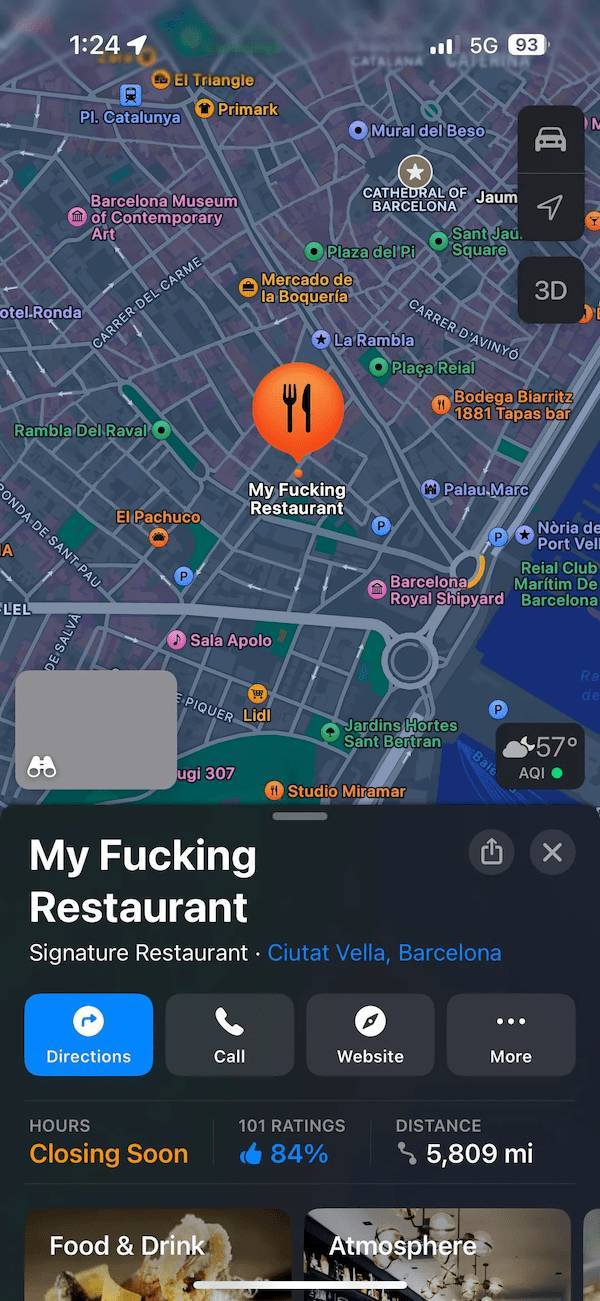Open the Barcelona Royal Shipyard marker
Screen dimensions: 600x1301
click(377, 589)
